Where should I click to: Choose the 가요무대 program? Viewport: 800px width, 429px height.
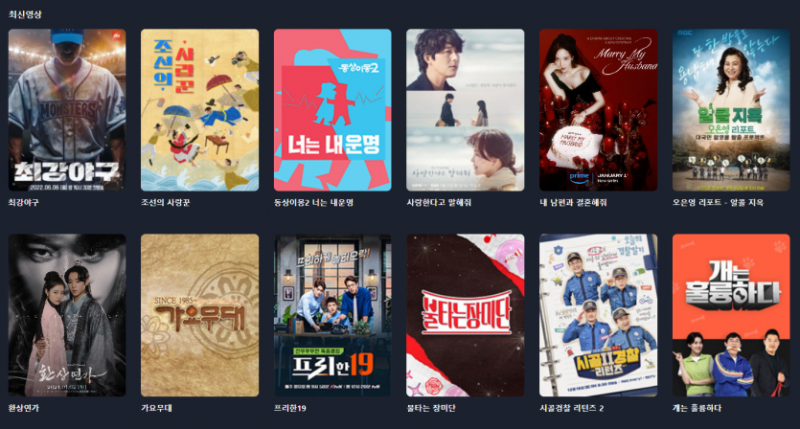(199, 315)
